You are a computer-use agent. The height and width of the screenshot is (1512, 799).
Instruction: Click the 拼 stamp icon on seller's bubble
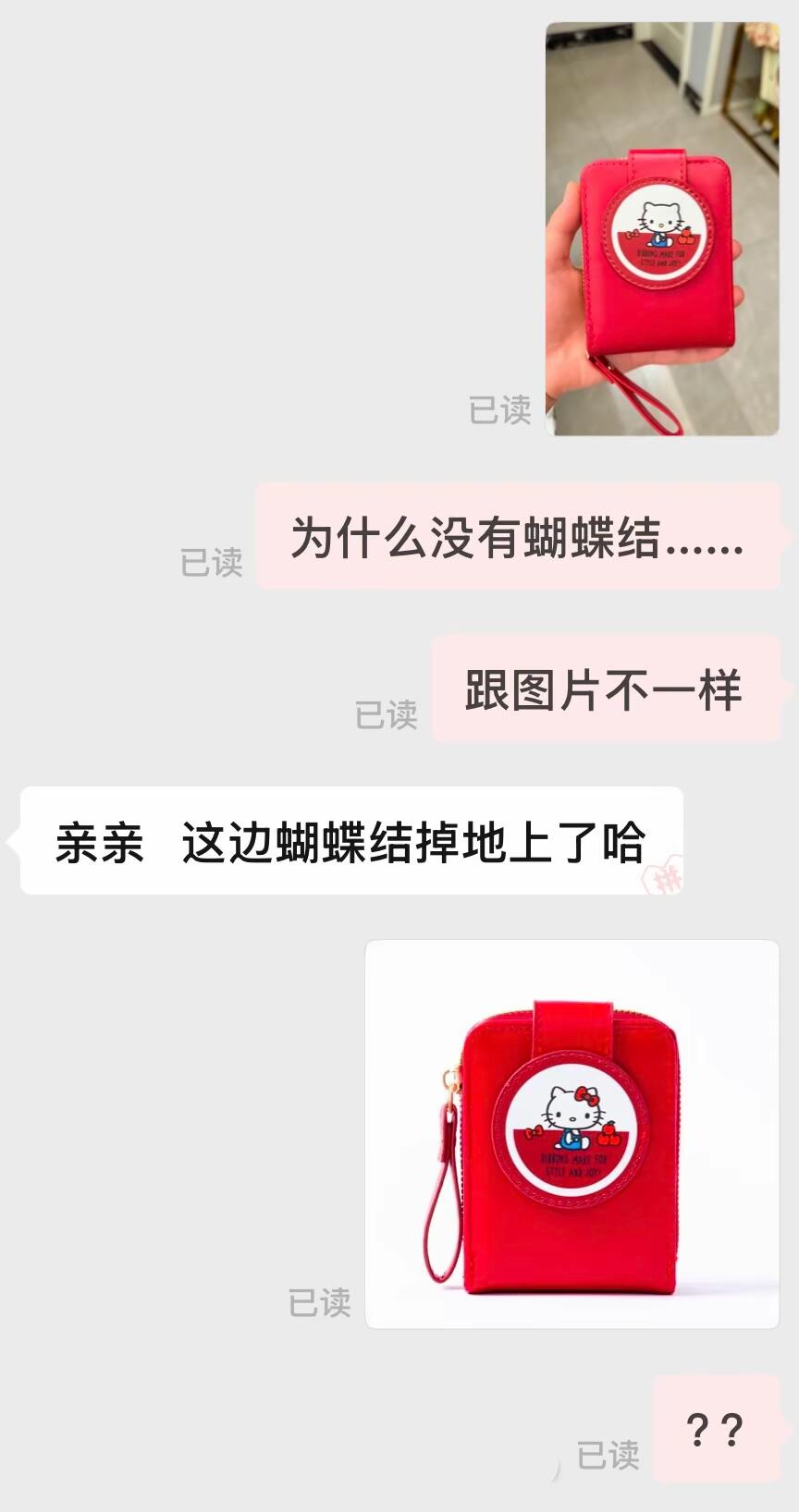pos(664,878)
